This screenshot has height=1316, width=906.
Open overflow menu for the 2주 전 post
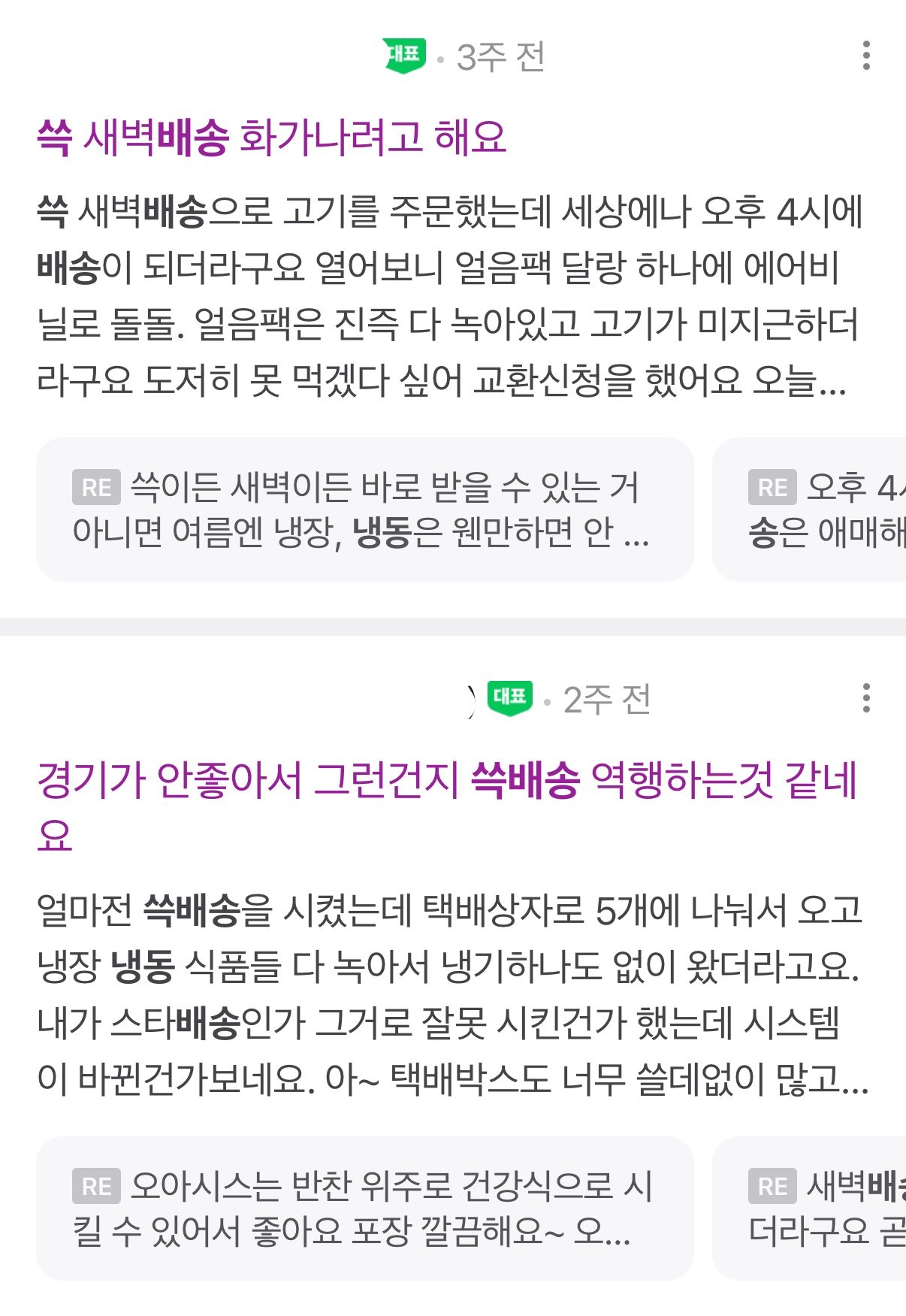point(866,698)
